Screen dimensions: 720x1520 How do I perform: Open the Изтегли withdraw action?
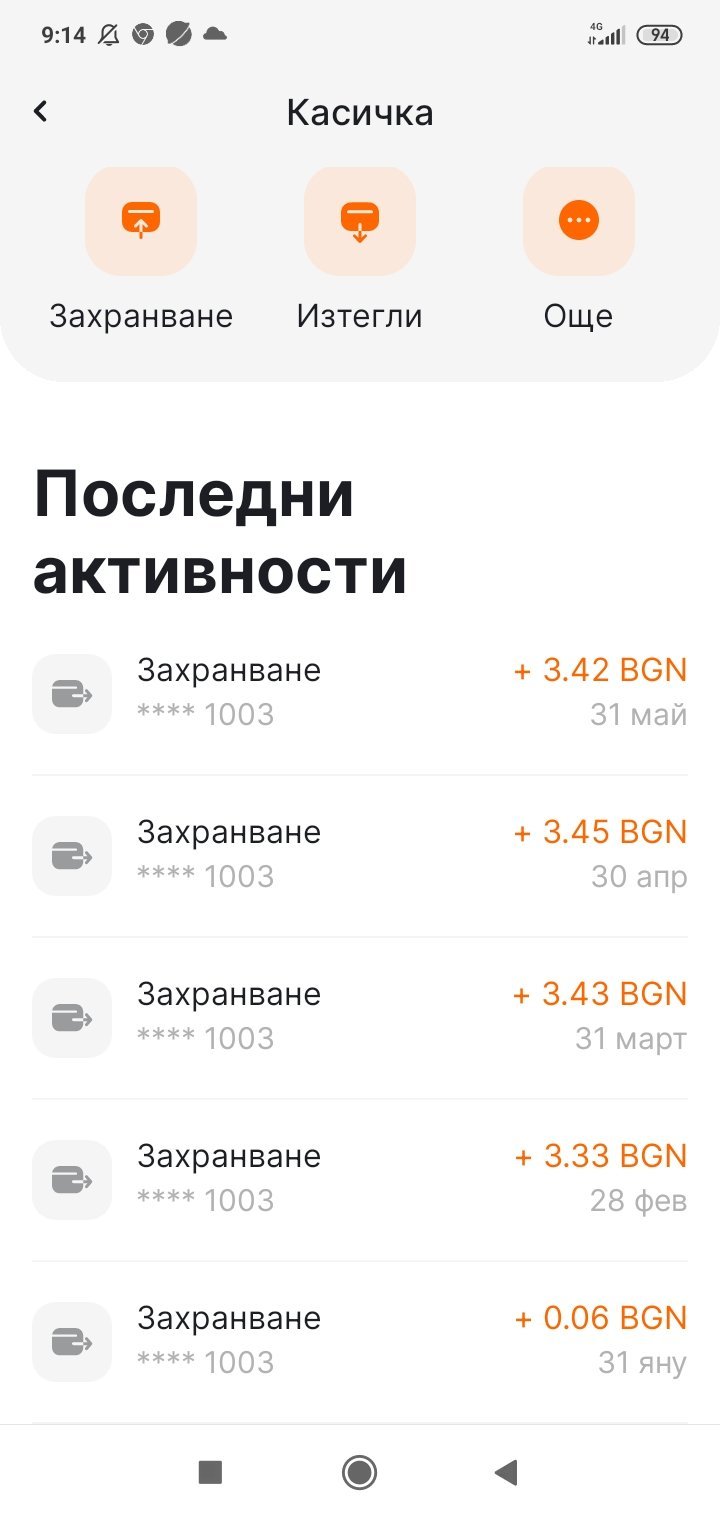point(360,221)
